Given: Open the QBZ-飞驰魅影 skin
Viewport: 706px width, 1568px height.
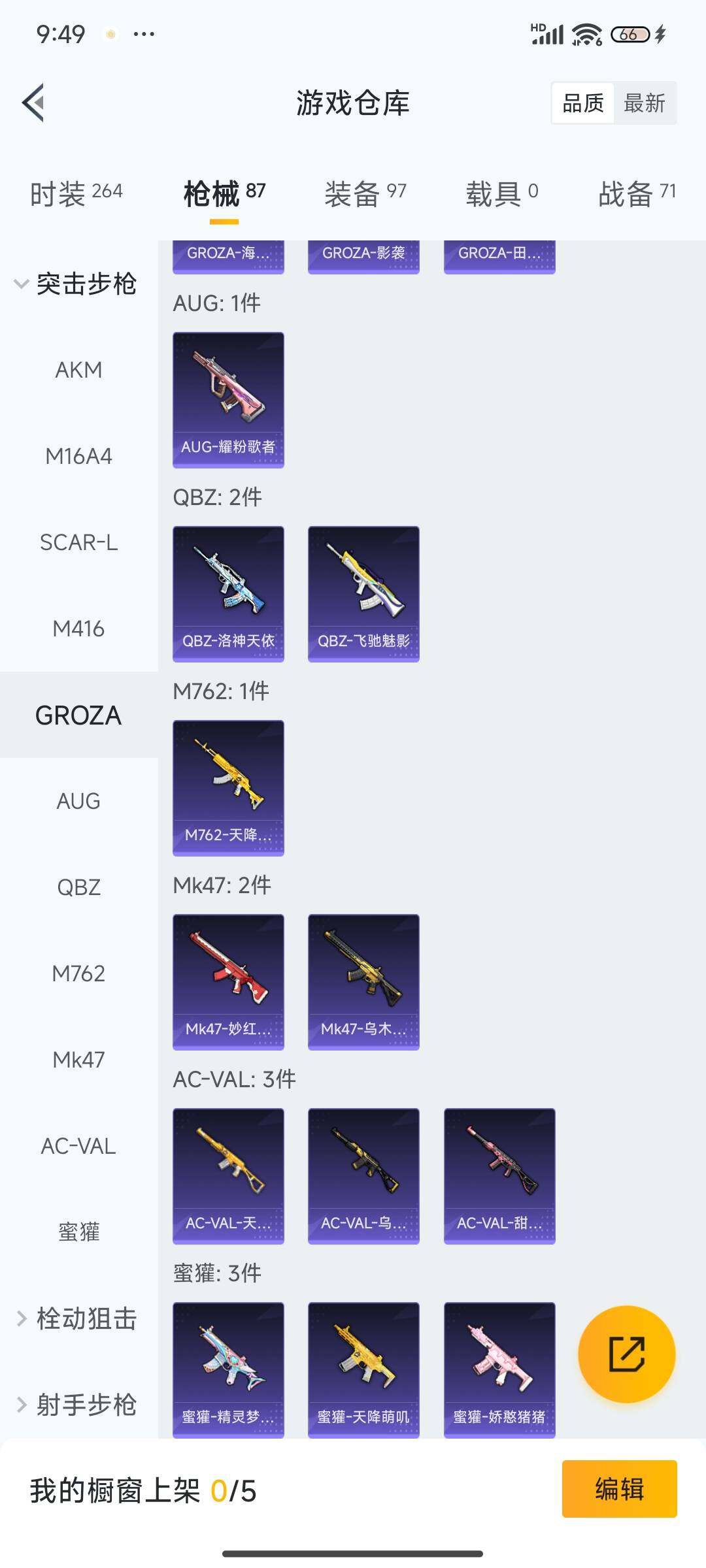Looking at the screenshot, I should click(x=363, y=594).
